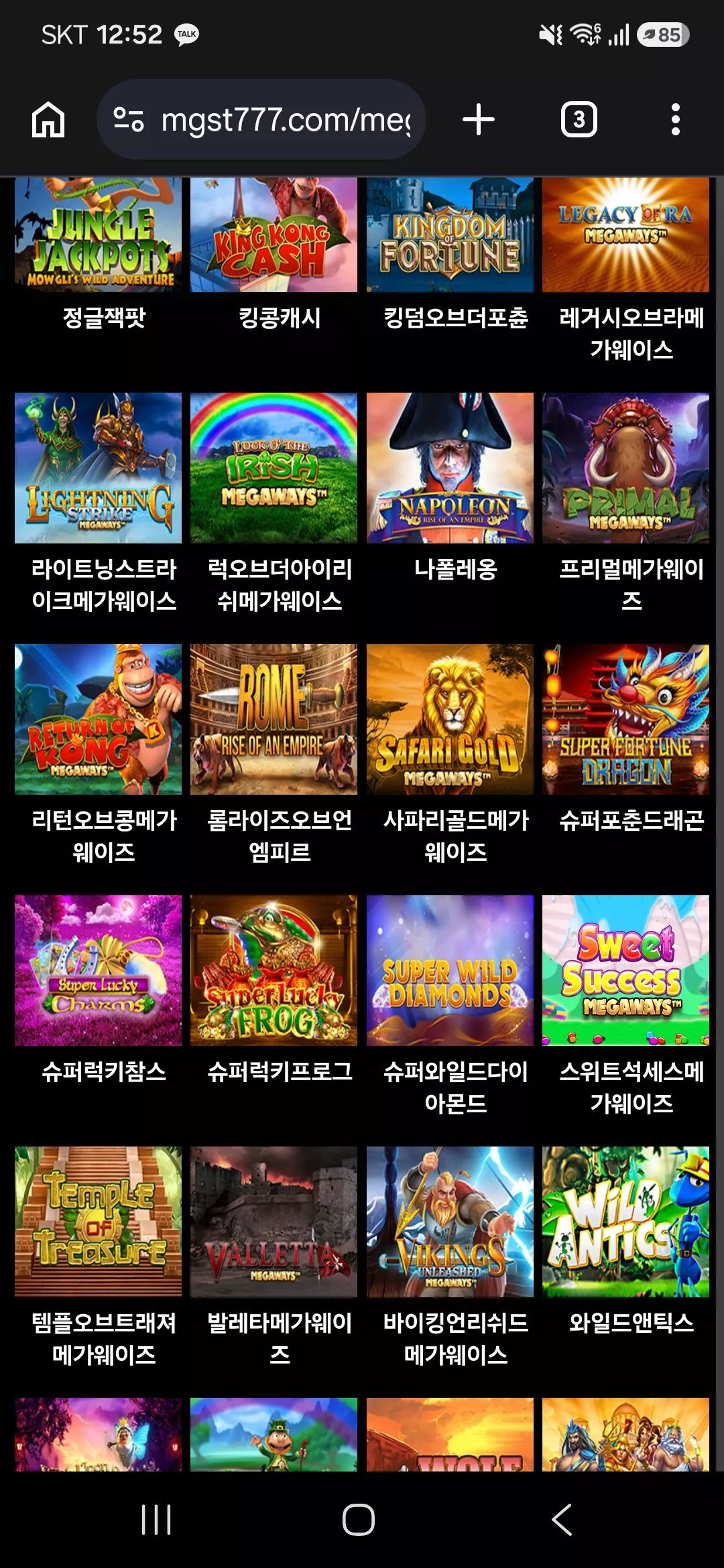Play Lightning Strike Megaways game
Viewport: 724px width, 1568px height.
[x=99, y=468]
